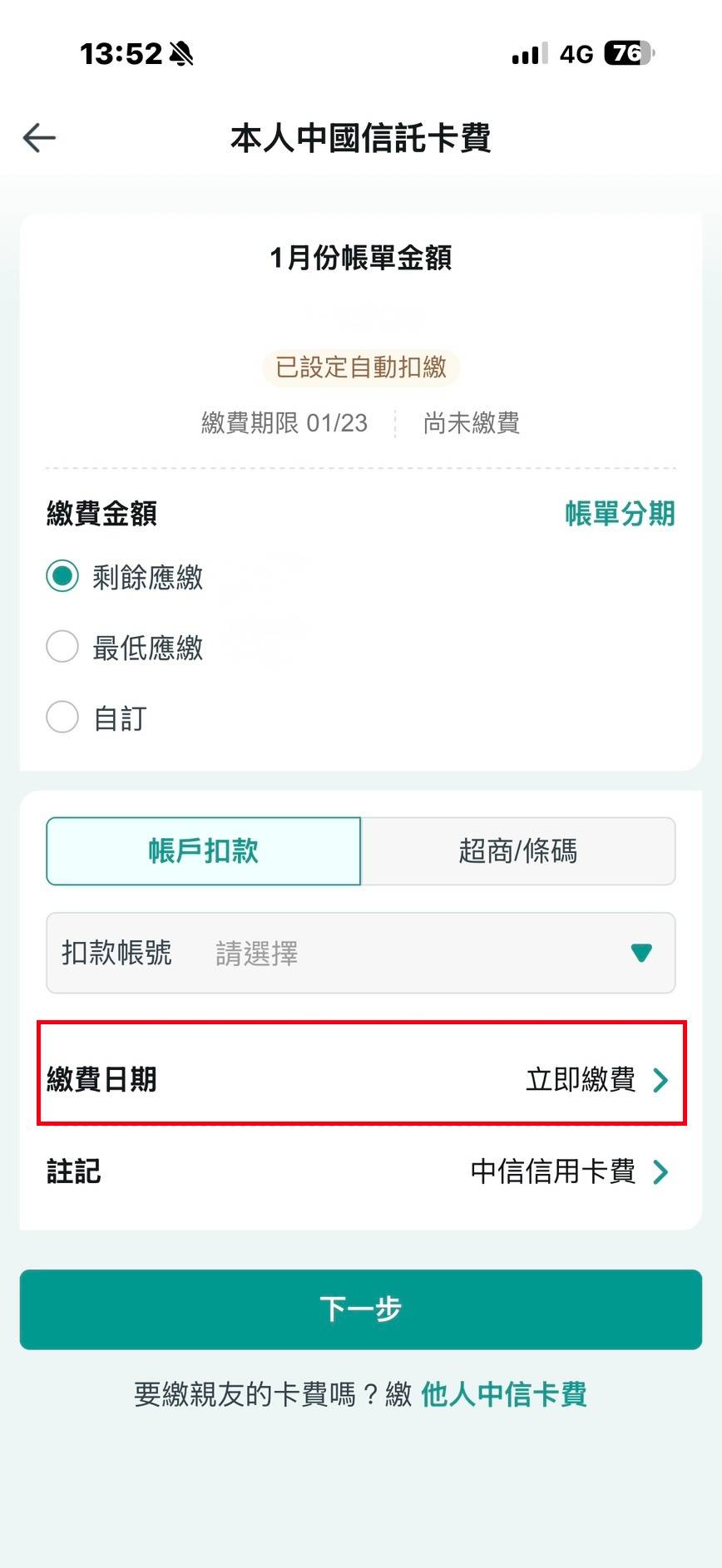Switch to the 帳戶扣款 tab
Screen dimensions: 722x1568
pyautogui.click(x=204, y=851)
